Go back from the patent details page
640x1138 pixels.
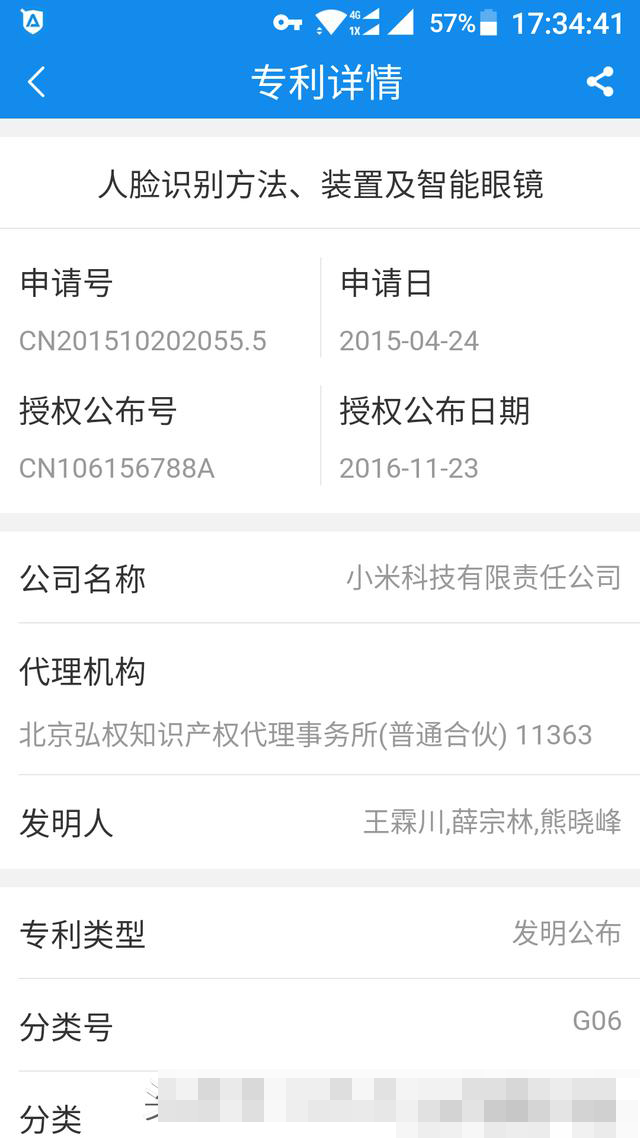(x=37, y=82)
